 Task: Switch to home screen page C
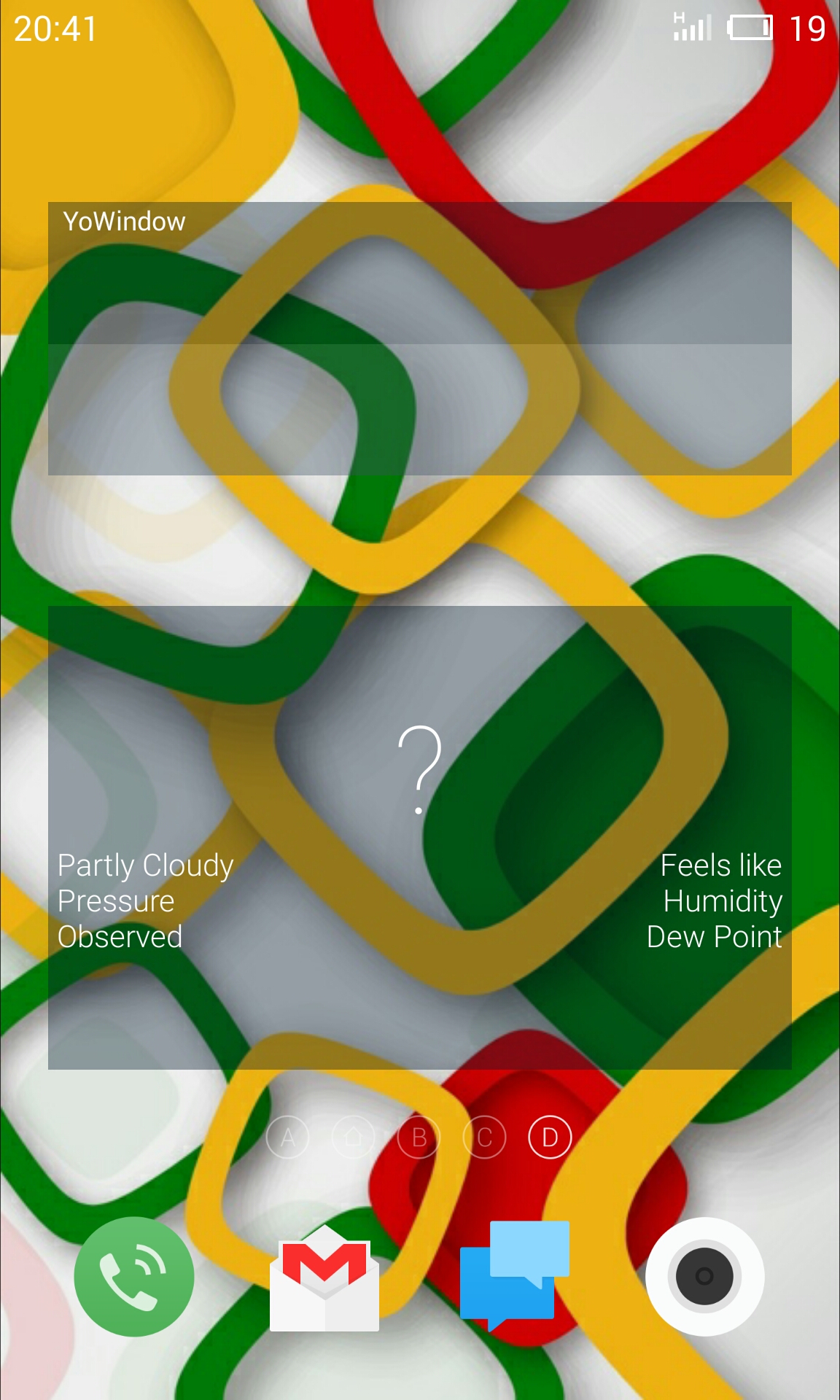[x=485, y=1137]
